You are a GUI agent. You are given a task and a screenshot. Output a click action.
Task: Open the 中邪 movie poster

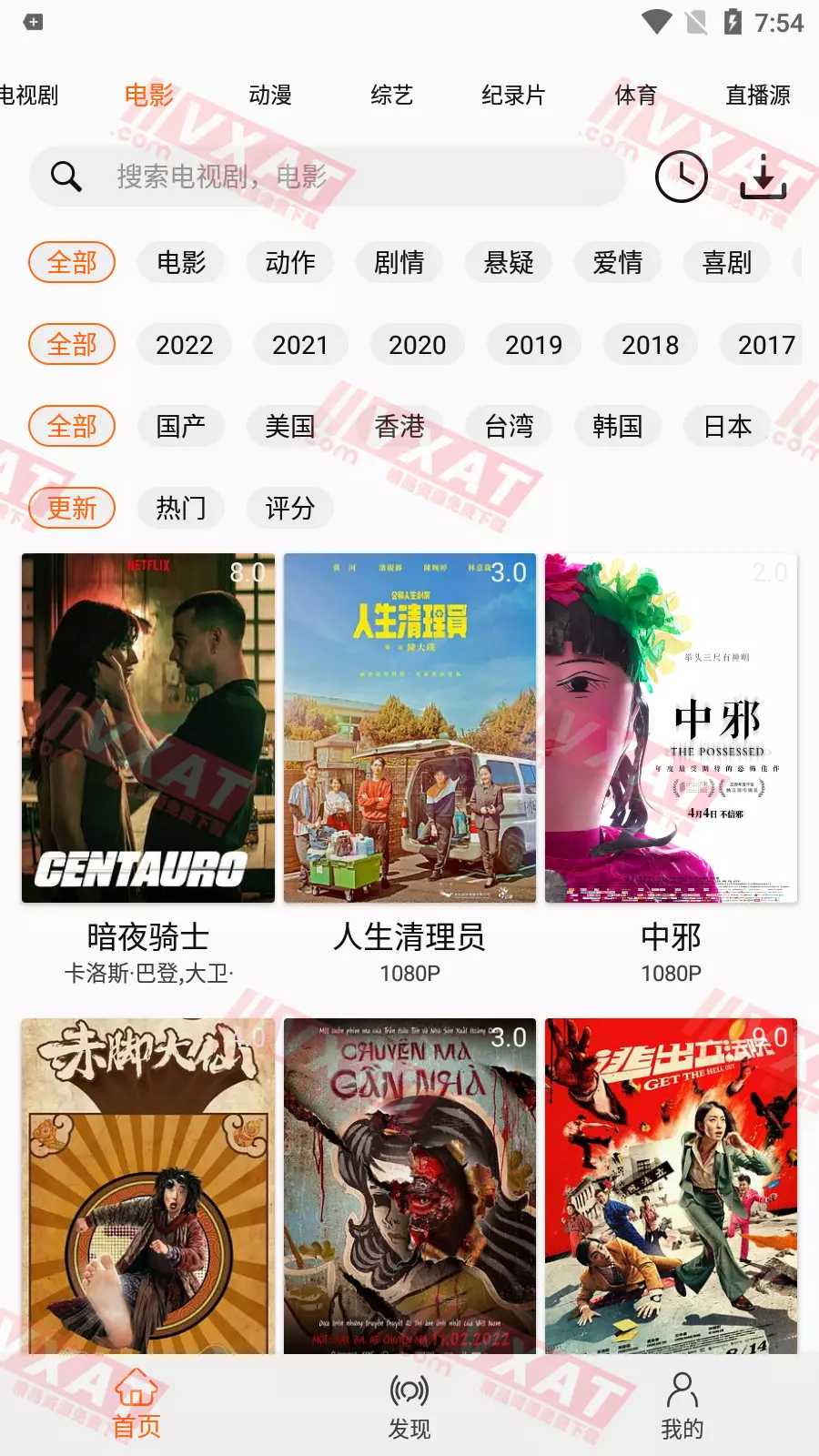click(671, 728)
